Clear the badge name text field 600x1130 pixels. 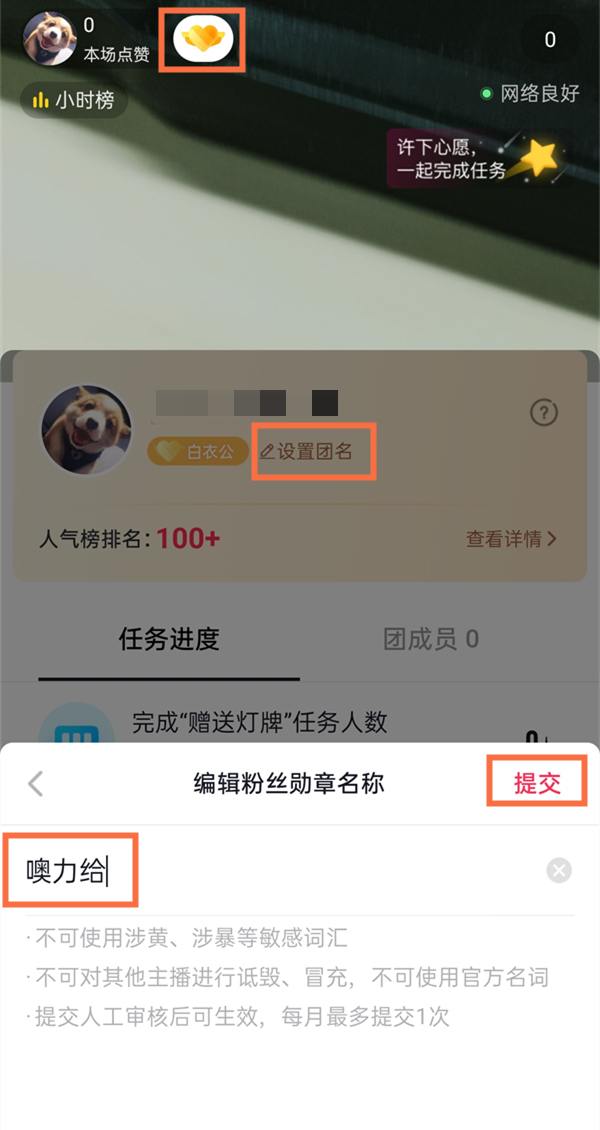tap(559, 870)
